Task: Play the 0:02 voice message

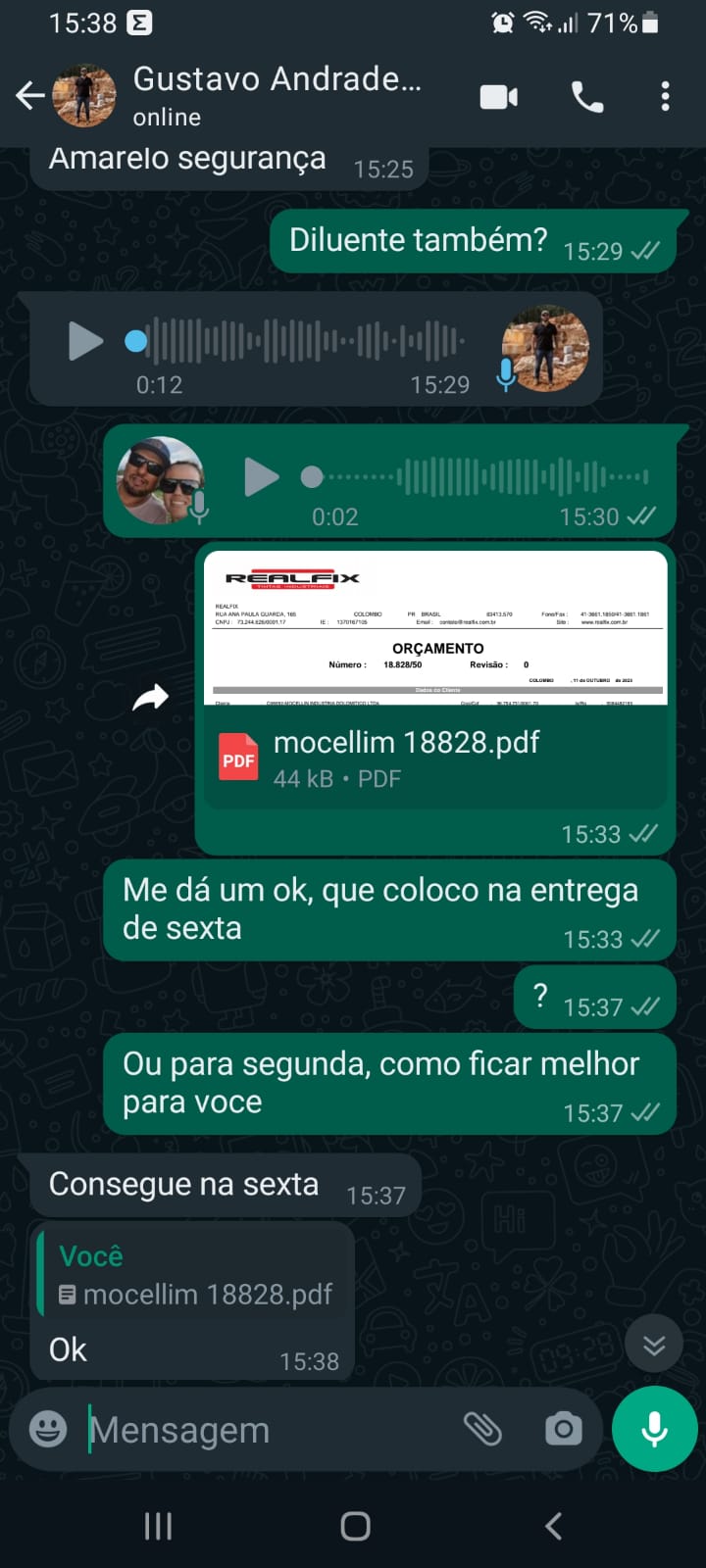Action: (261, 476)
